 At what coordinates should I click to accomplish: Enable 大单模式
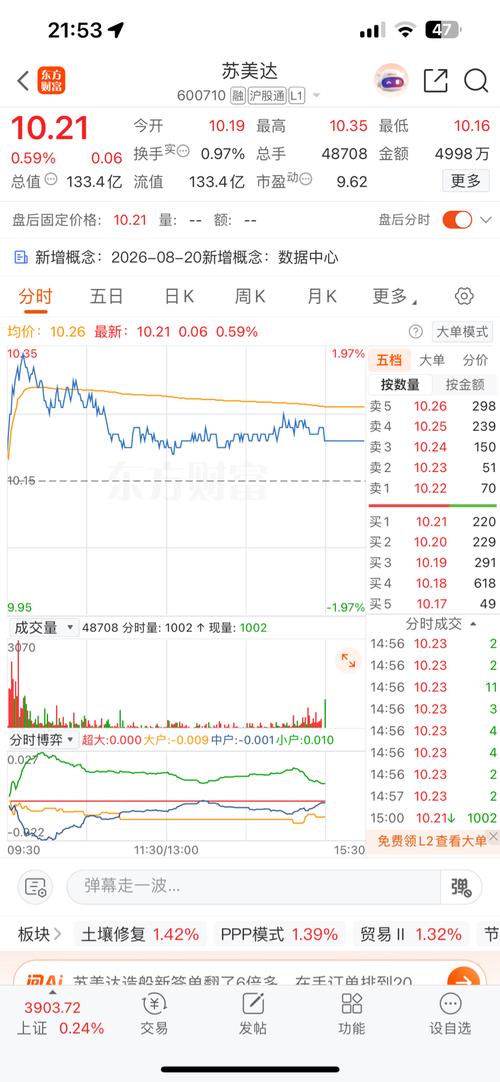click(462, 332)
